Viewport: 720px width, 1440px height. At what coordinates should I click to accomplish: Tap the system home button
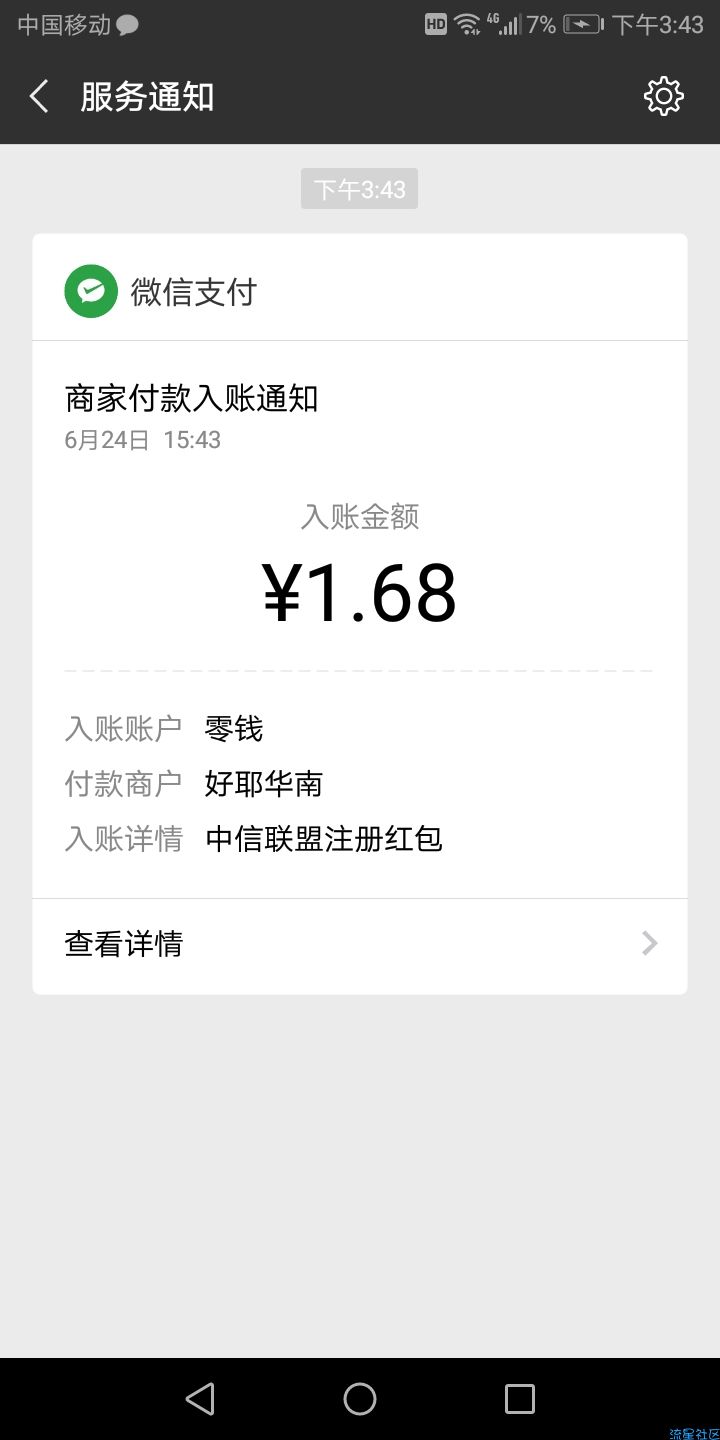click(x=360, y=1399)
